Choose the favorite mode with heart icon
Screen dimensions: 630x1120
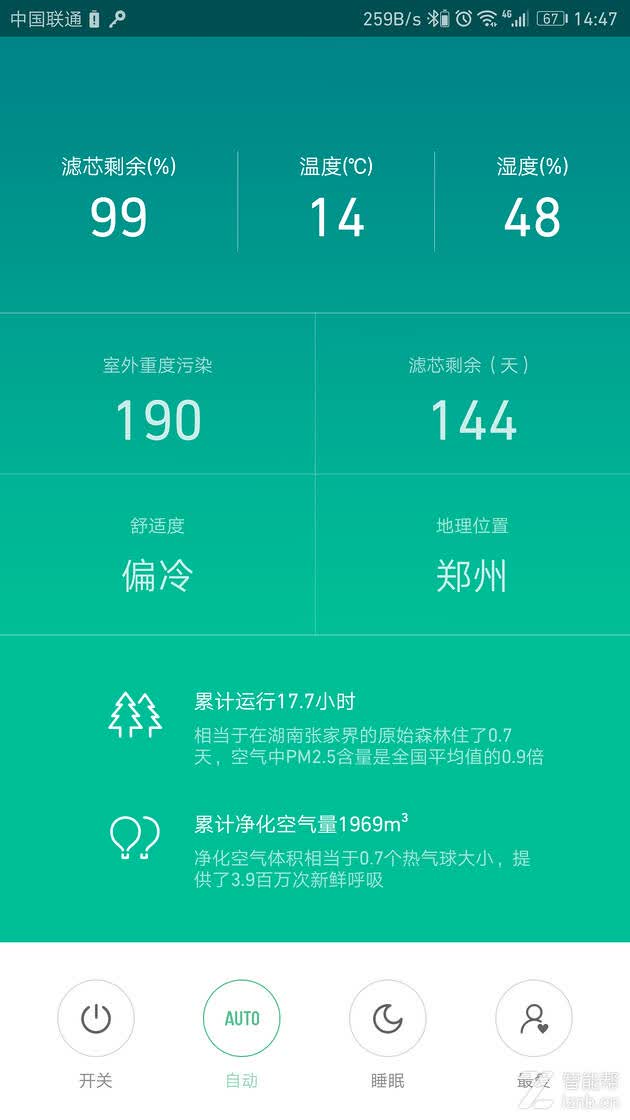534,1018
